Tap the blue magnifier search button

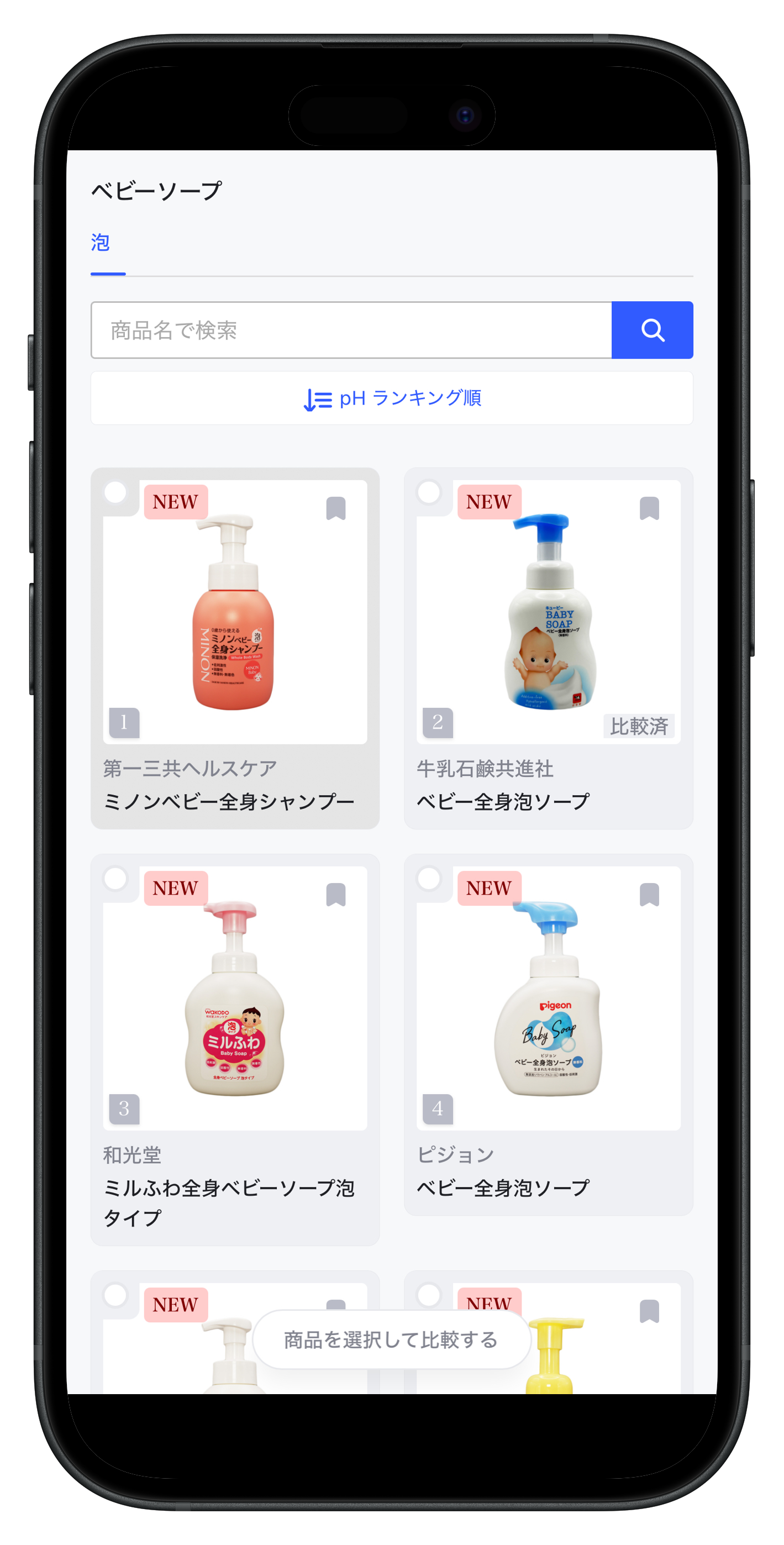652,330
